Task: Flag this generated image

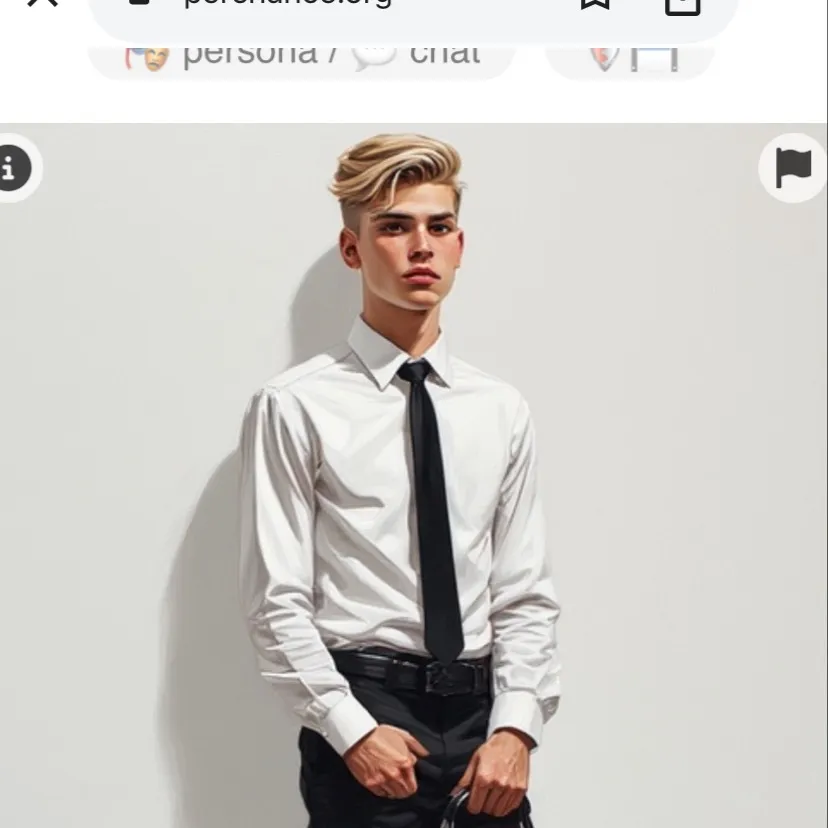Action: [793, 168]
